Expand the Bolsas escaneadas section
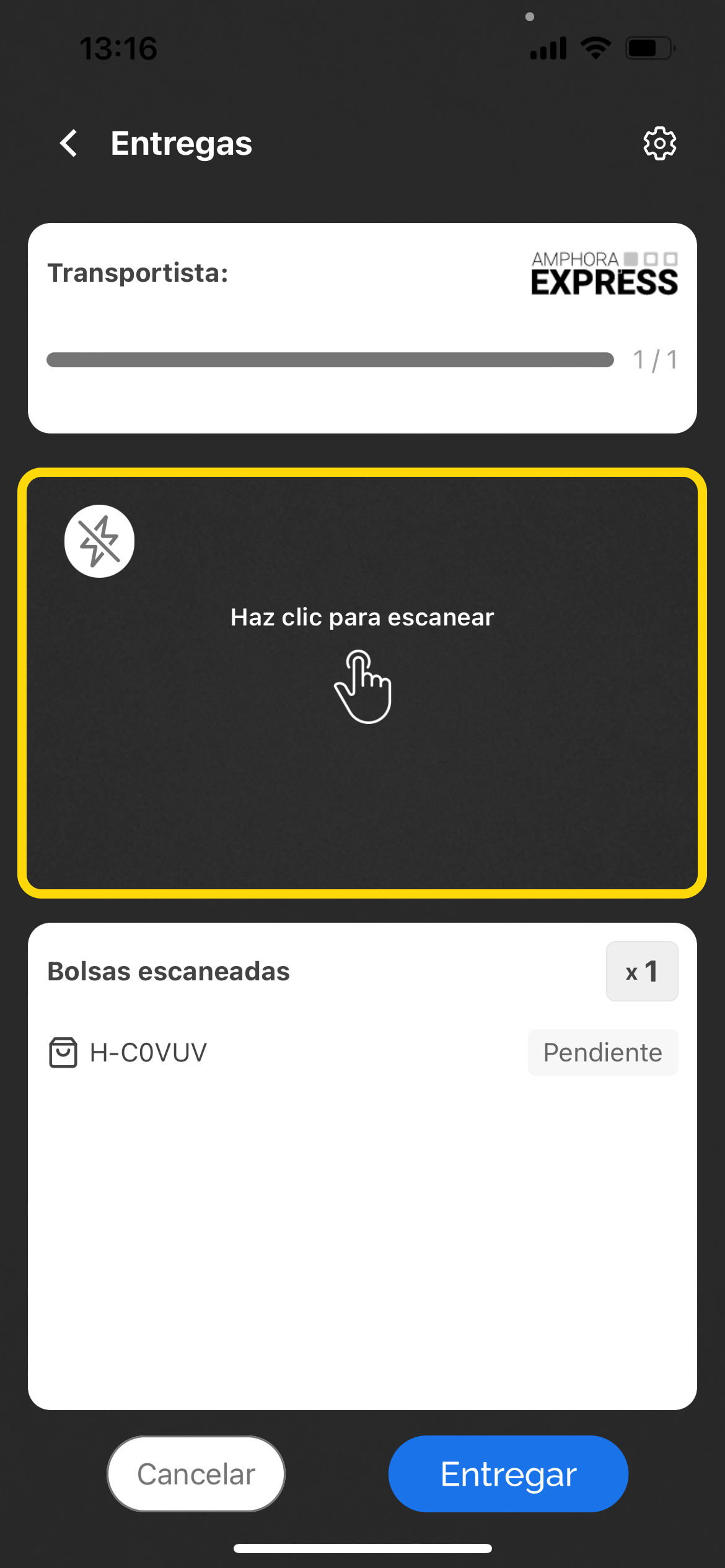Image resolution: width=725 pixels, height=1568 pixels. click(x=169, y=970)
